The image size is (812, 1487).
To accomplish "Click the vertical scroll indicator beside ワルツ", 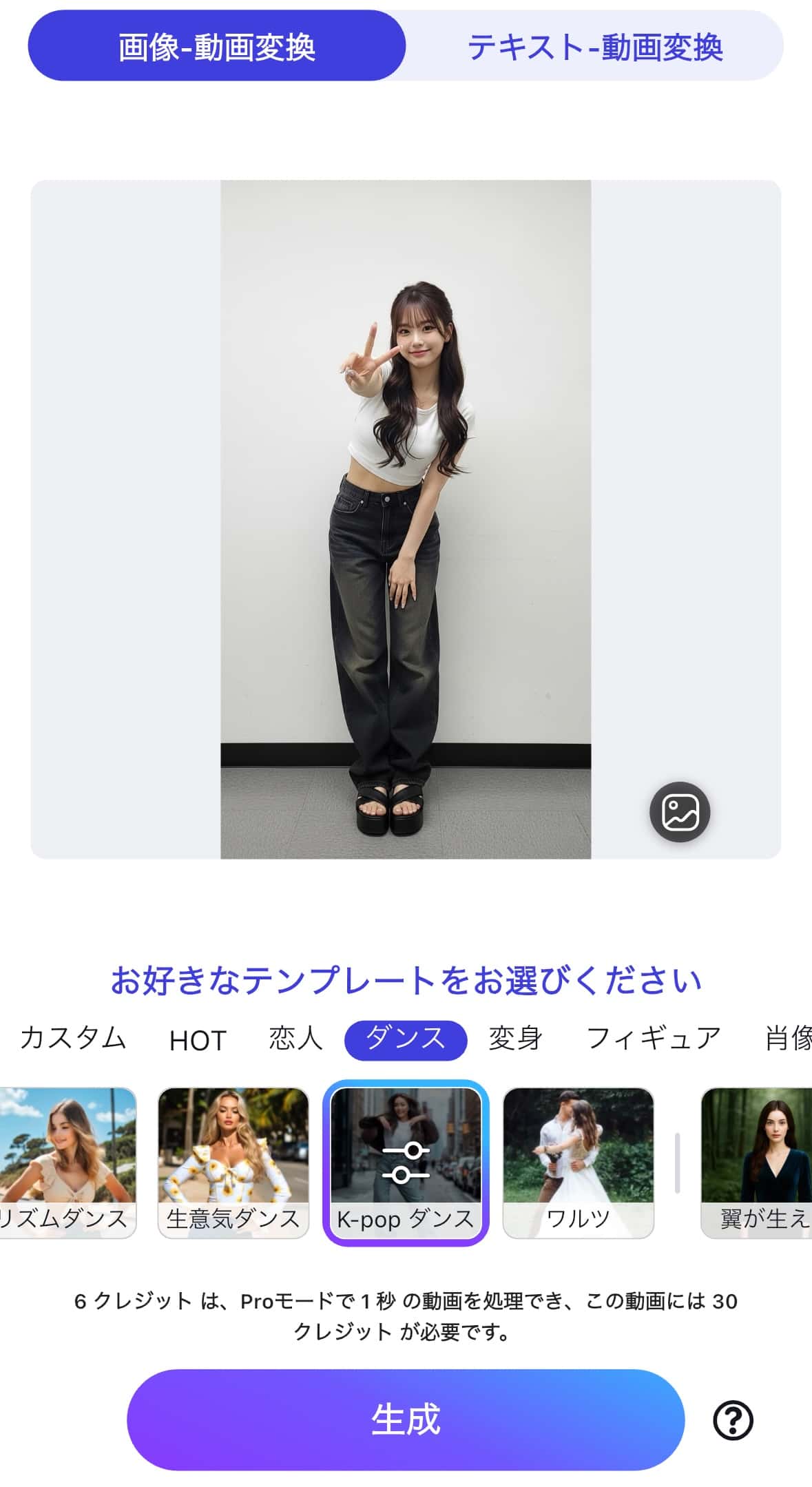I will [x=678, y=1164].
